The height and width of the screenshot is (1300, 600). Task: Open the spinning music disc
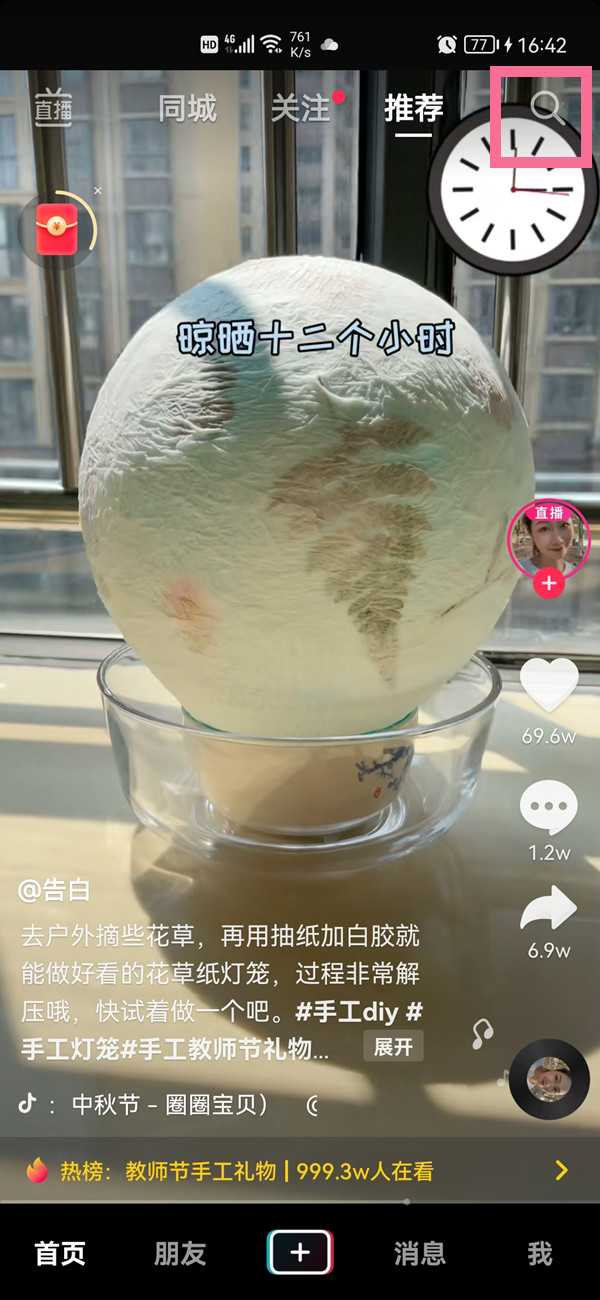click(549, 1078)
